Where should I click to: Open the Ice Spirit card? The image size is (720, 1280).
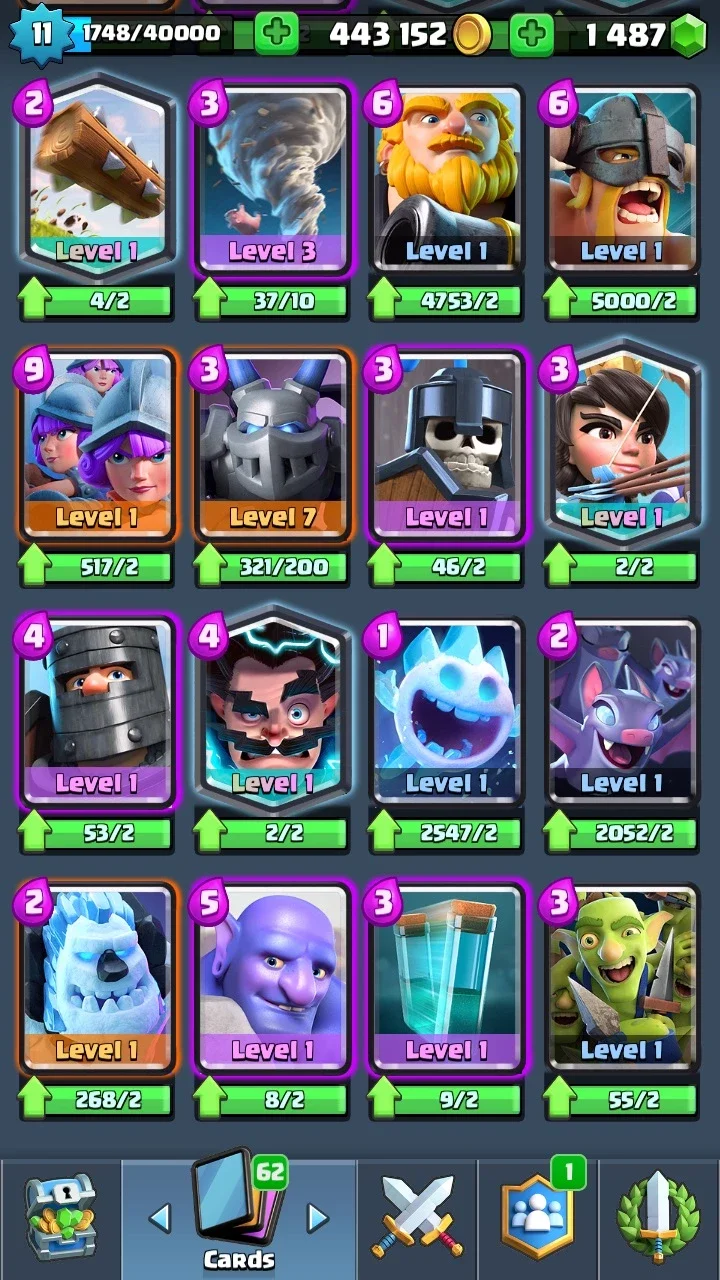pyautogui.click(x=448, y=712)
